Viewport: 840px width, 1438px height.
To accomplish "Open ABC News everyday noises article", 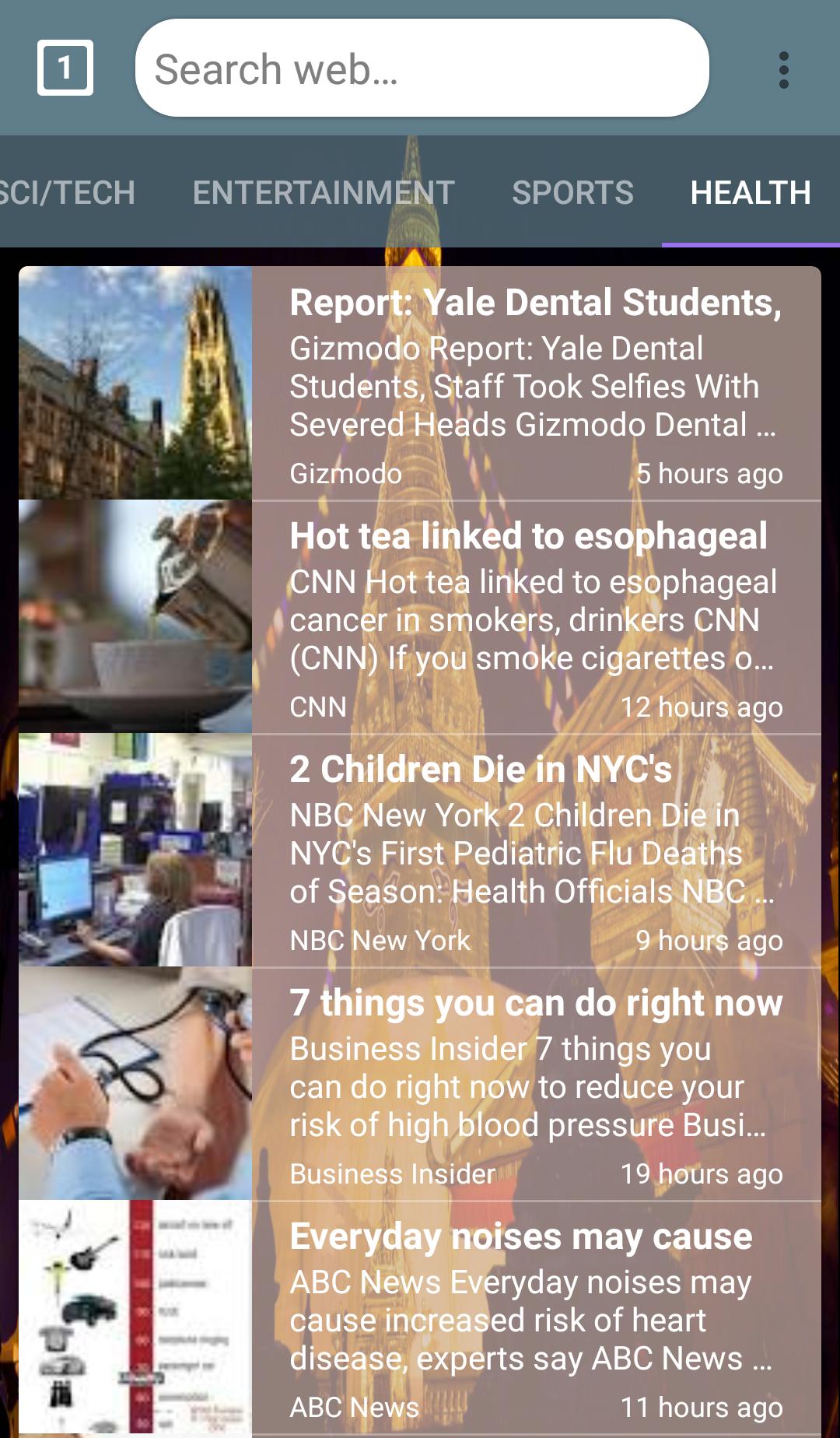I will 535,1317.
